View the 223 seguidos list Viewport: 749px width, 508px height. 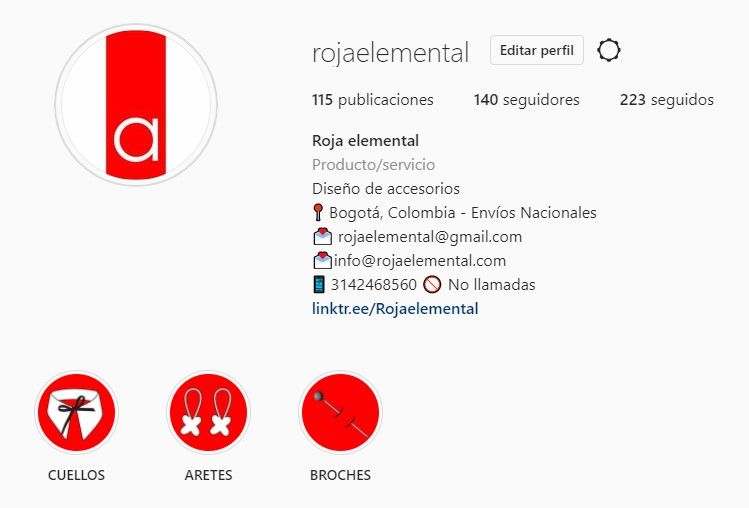click(666, 100)
